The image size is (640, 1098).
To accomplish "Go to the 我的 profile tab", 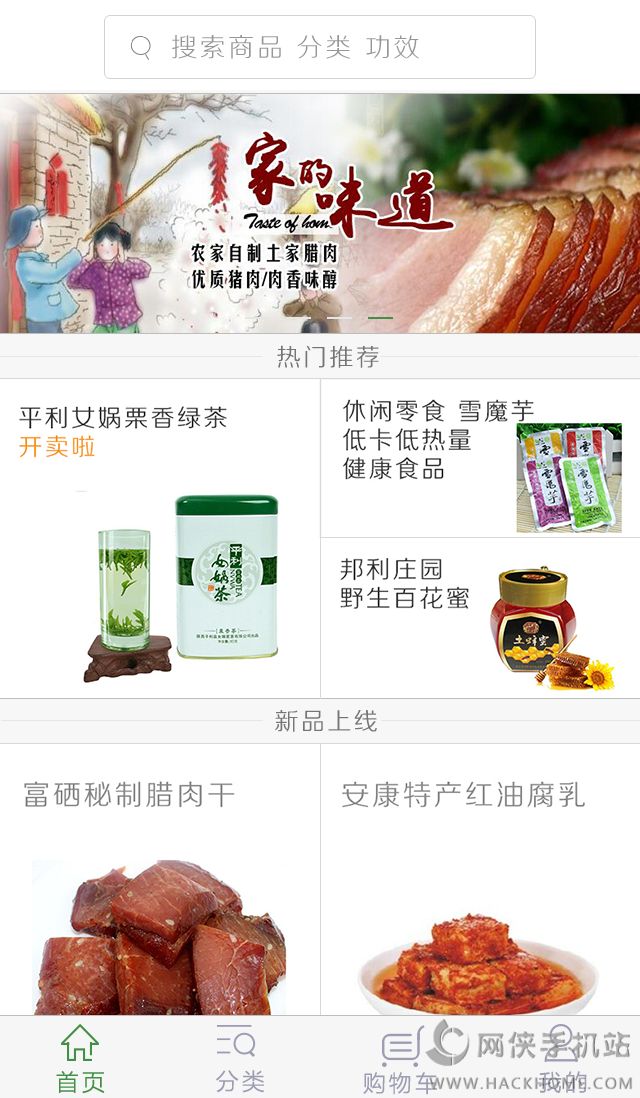I will (x=560, y=1058).
